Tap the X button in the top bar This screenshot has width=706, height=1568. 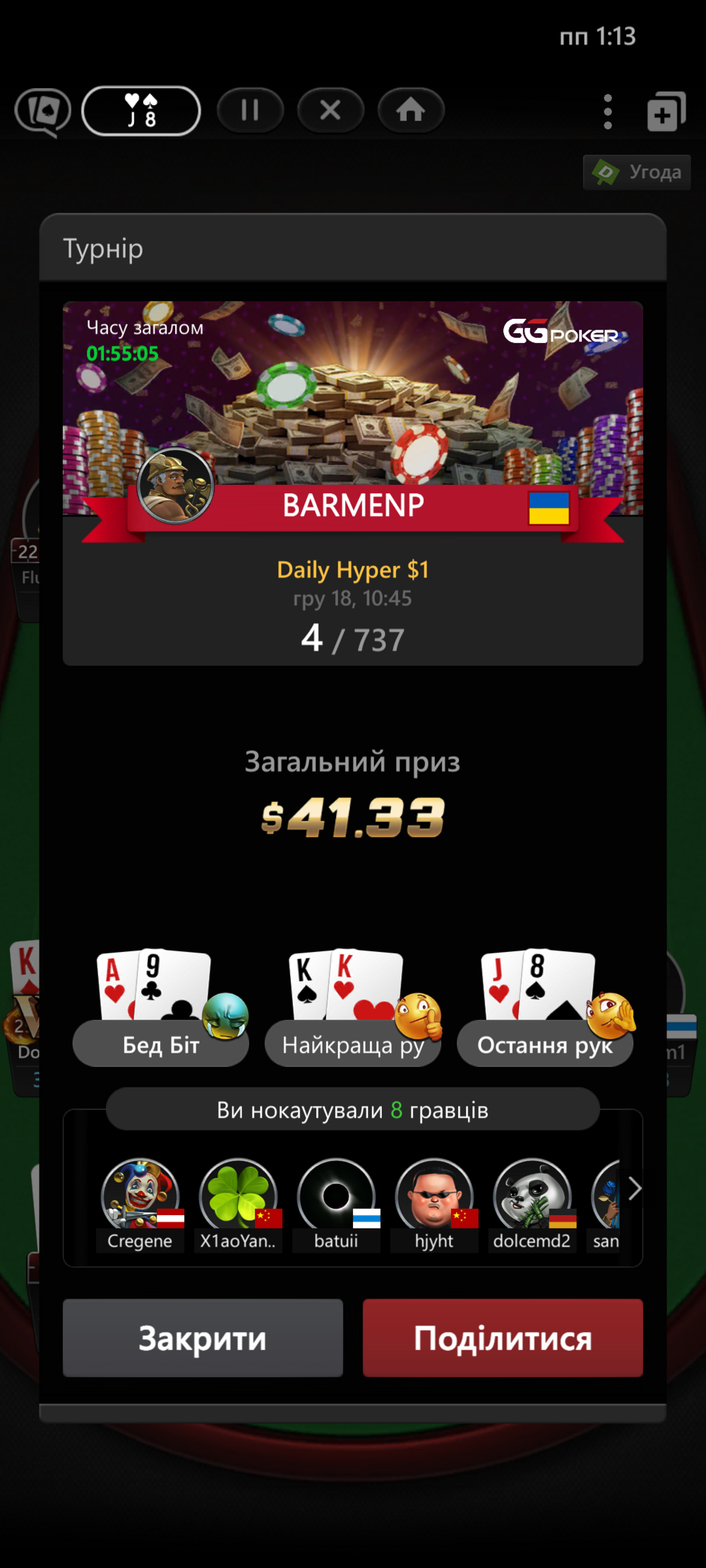point(330,110)
